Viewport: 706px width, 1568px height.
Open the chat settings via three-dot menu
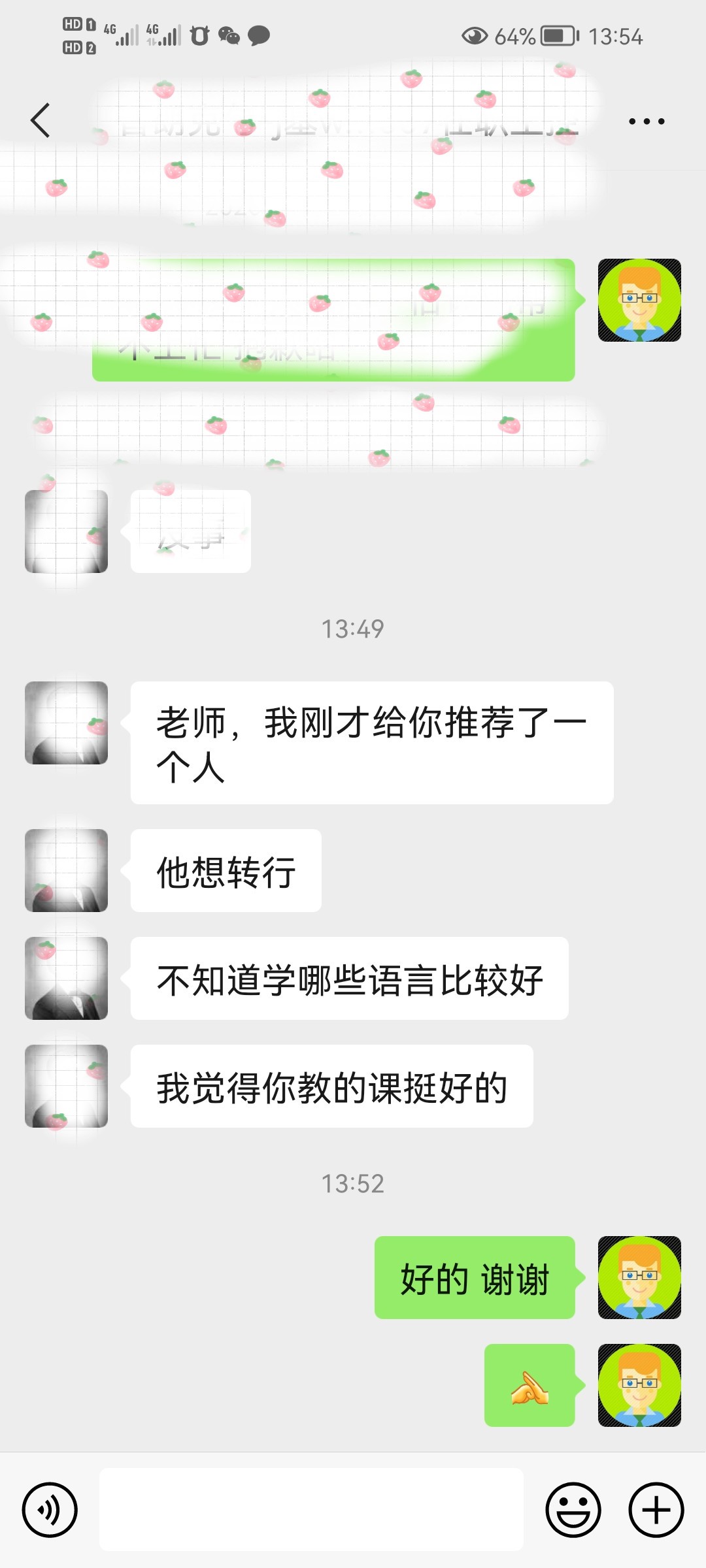646,121
